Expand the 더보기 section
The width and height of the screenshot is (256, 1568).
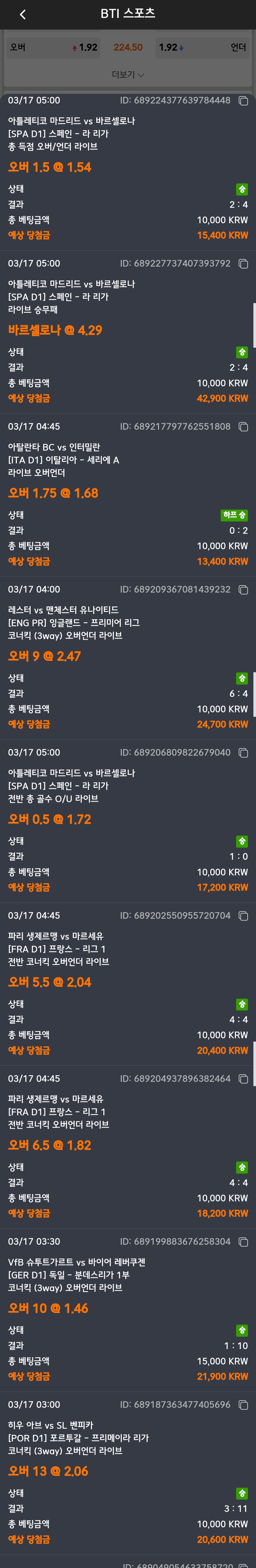pos(128,74)
